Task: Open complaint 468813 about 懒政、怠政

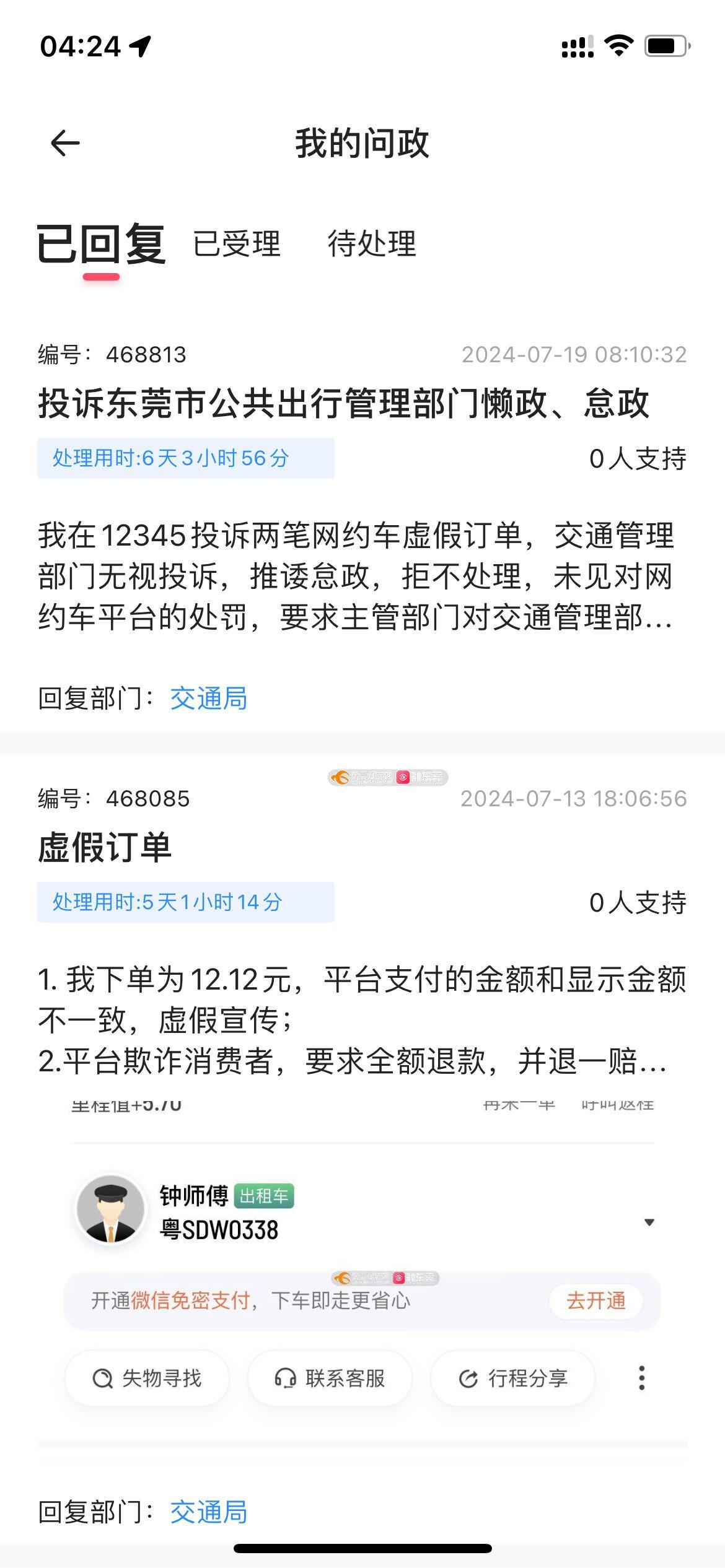Action: 344,404
